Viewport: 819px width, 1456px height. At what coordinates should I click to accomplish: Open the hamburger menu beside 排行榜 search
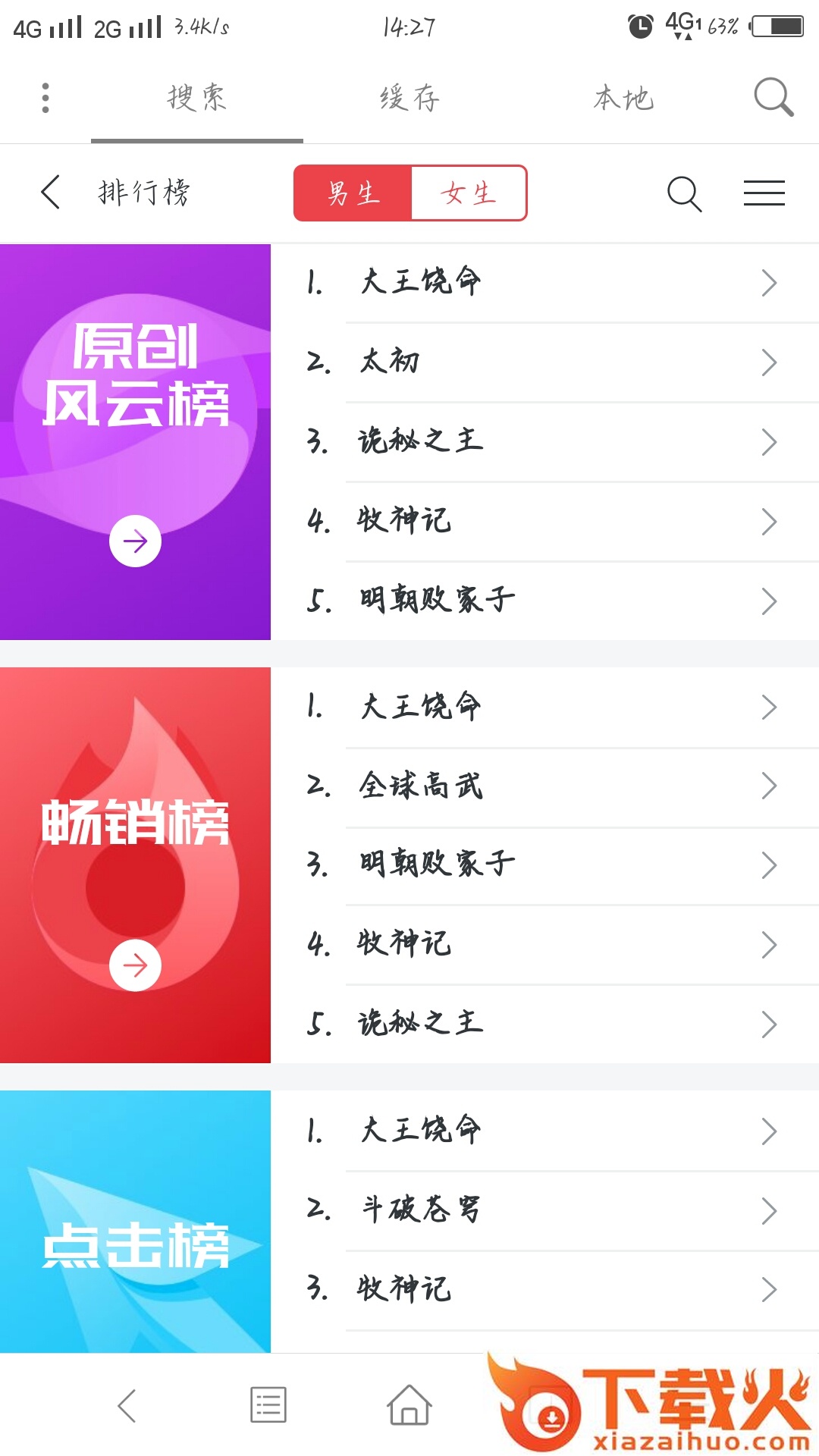click(x=764, y=193)
